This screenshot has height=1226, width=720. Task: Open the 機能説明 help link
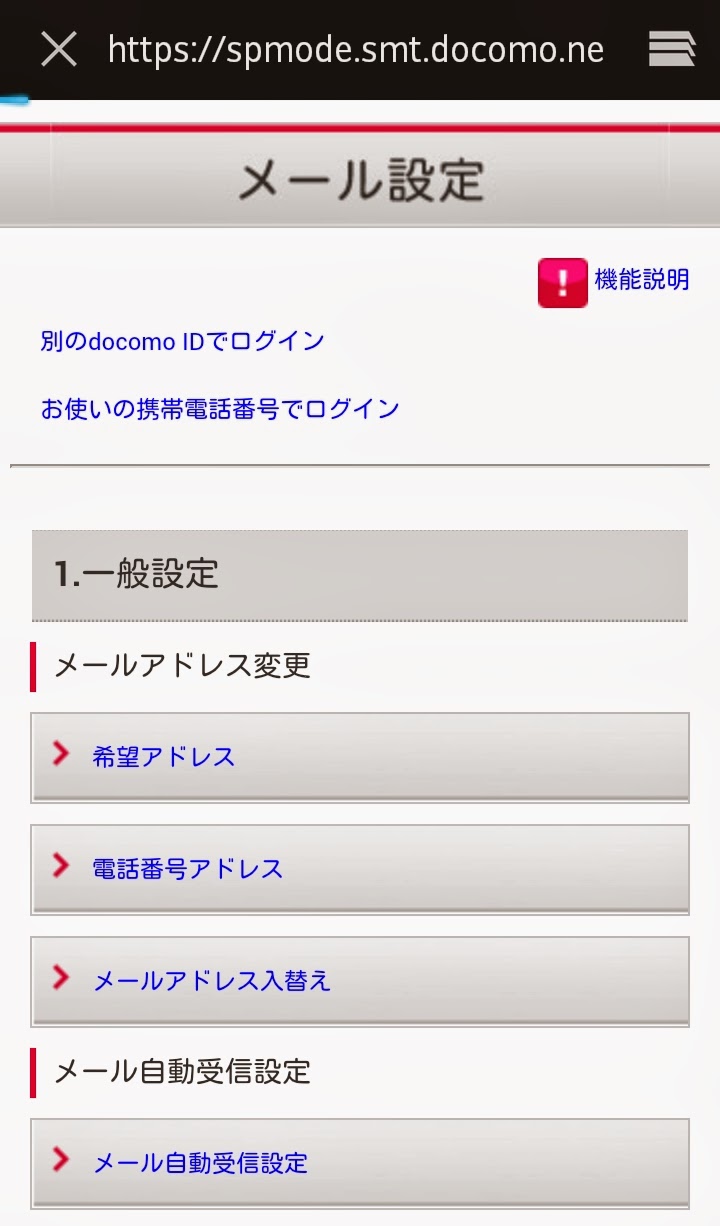pyautogui.click(x=640, y=280)
